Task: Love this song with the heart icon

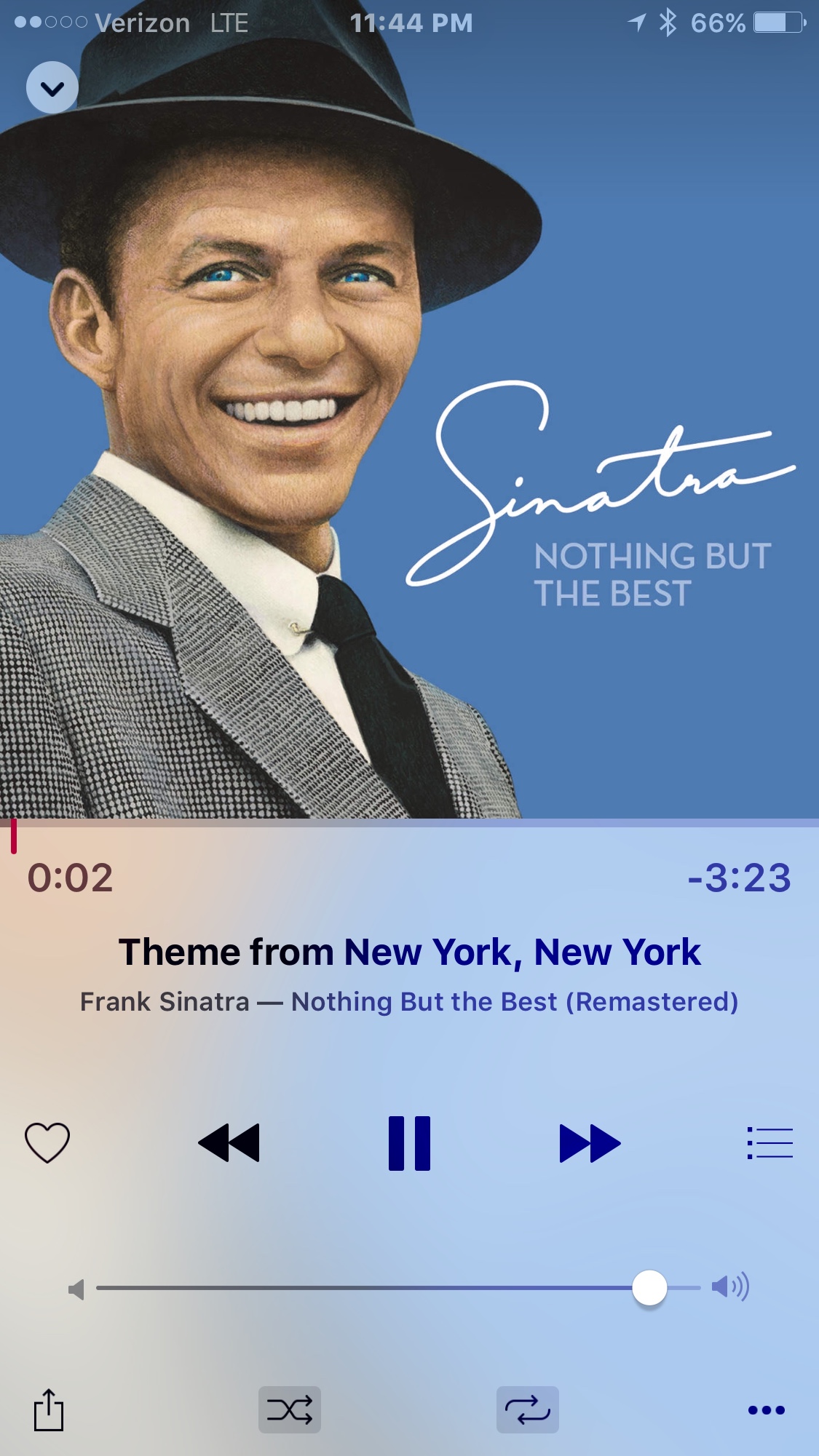Action: coord(47,1142)
